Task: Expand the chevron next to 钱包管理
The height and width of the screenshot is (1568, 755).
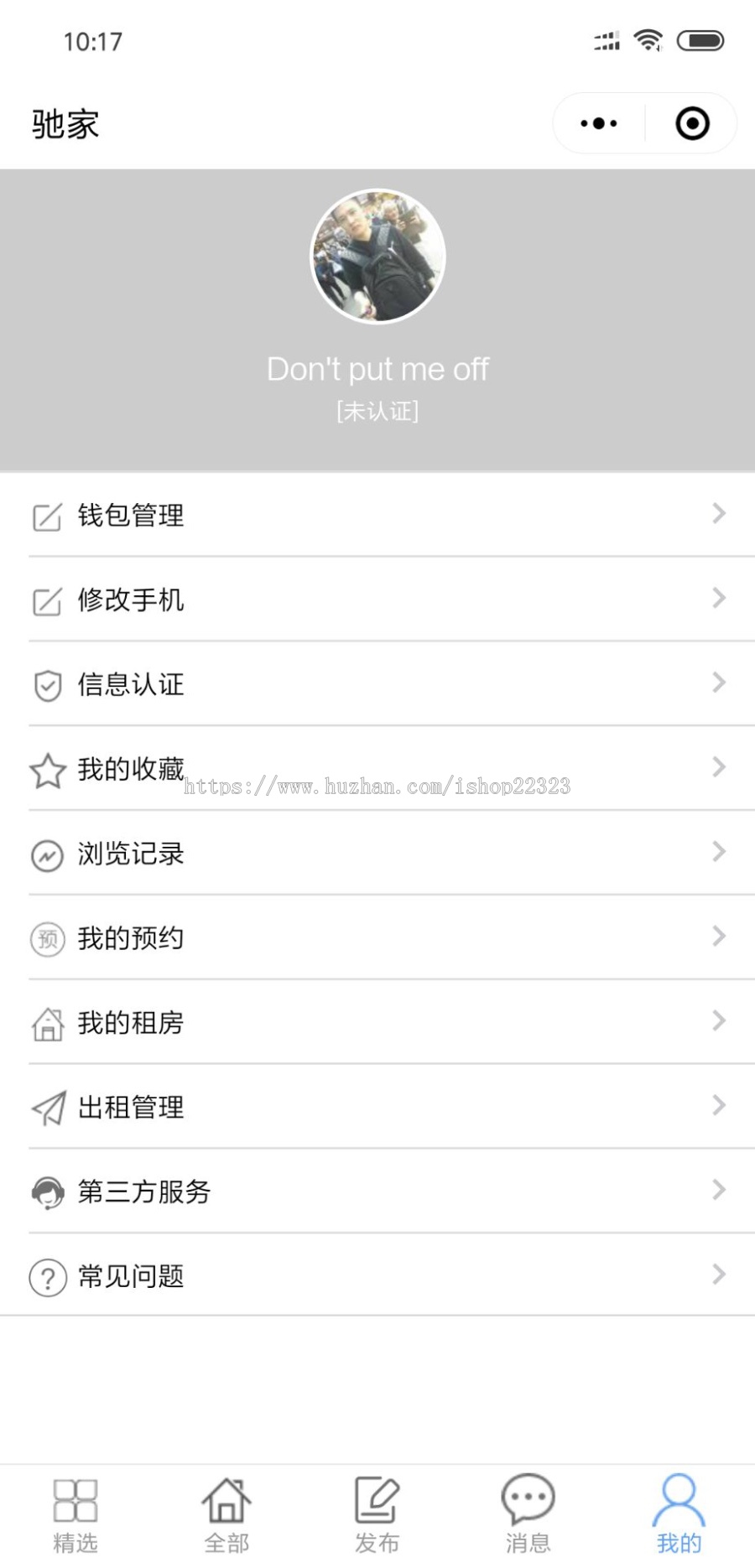Action: [x=718, y=514]
